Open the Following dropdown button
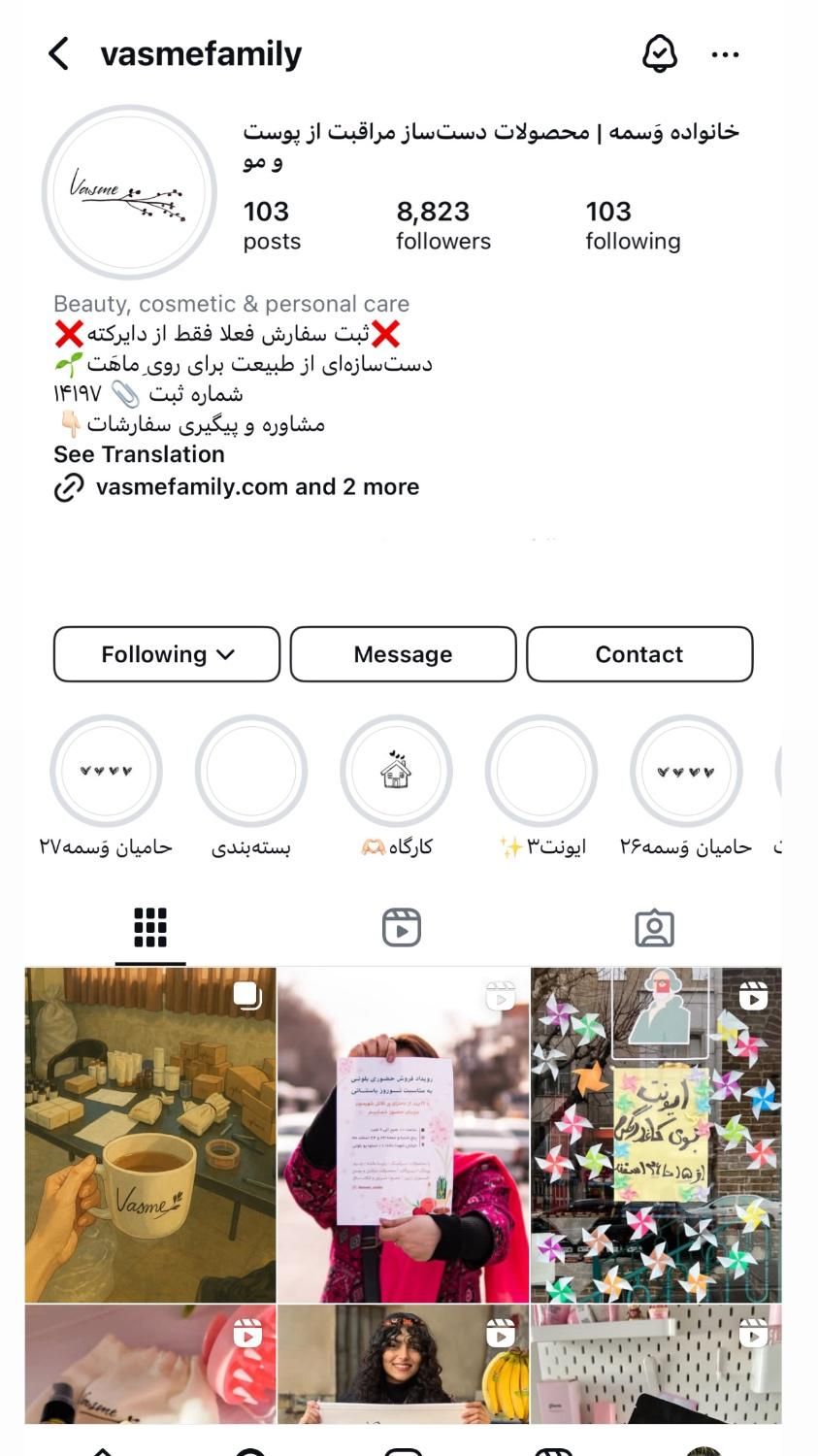Viewport: 818px width, 1456px height. click(x=167, y=654)
